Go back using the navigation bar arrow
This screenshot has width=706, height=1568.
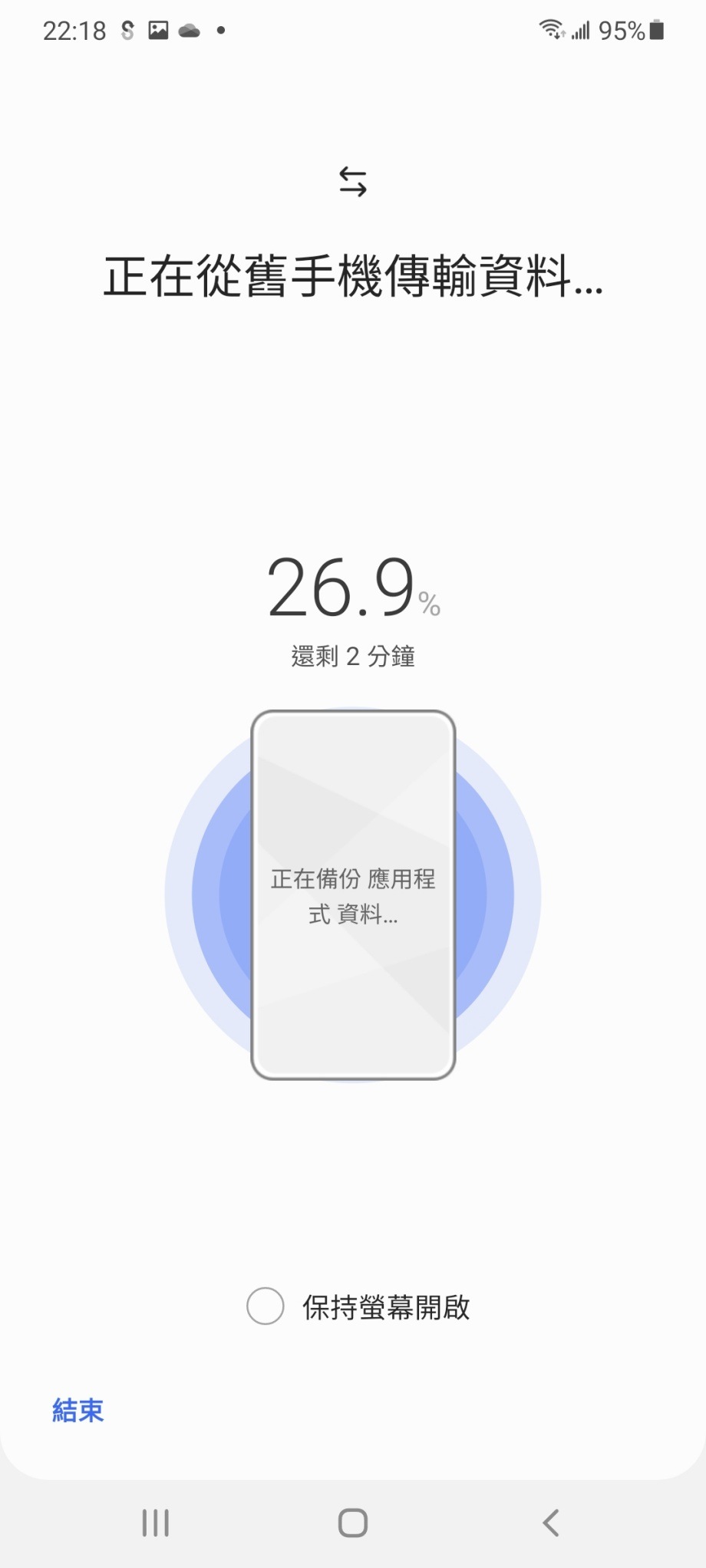tap(550, 1523)
